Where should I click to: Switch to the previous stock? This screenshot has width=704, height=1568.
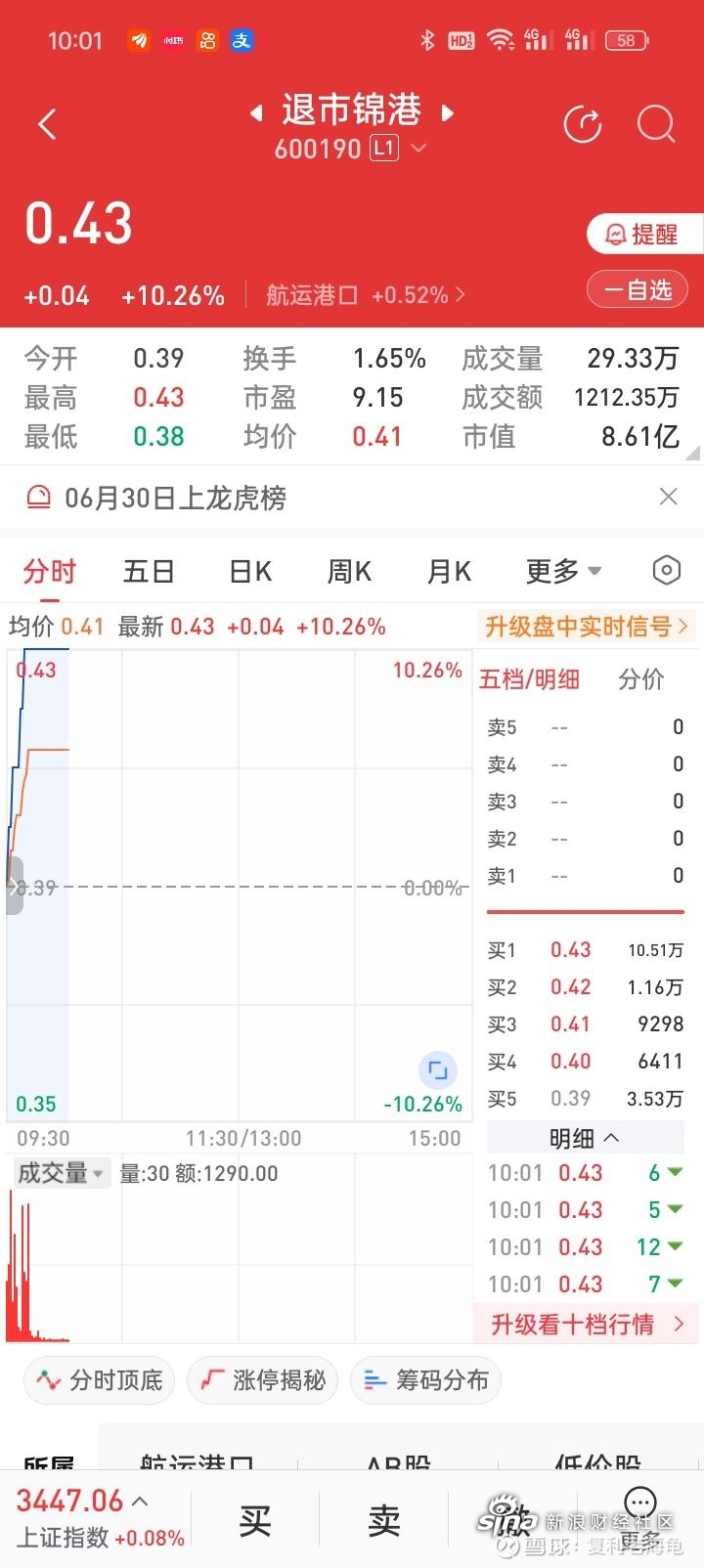click(x=256, y=112)
